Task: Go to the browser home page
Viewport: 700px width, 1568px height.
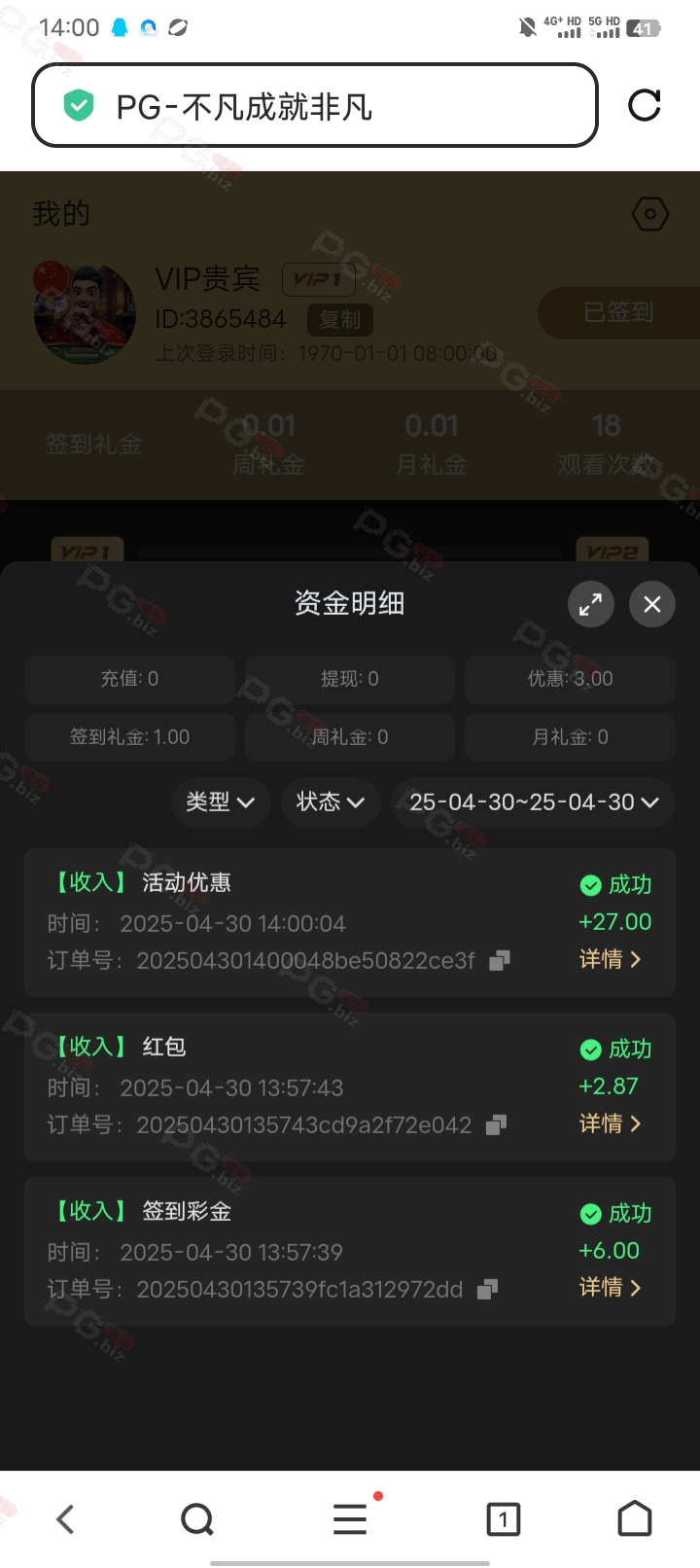Action: 635,1519
